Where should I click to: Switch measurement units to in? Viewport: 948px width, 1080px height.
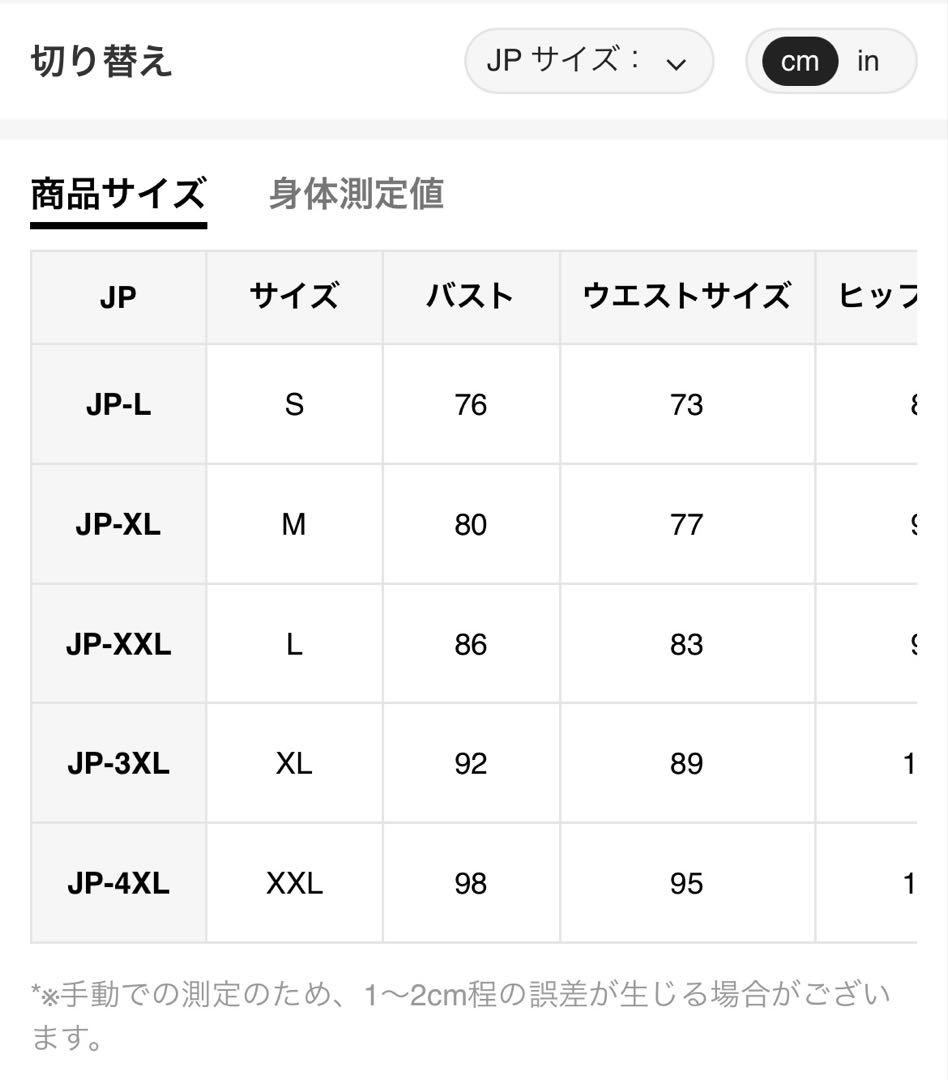(x=868, y=62)
